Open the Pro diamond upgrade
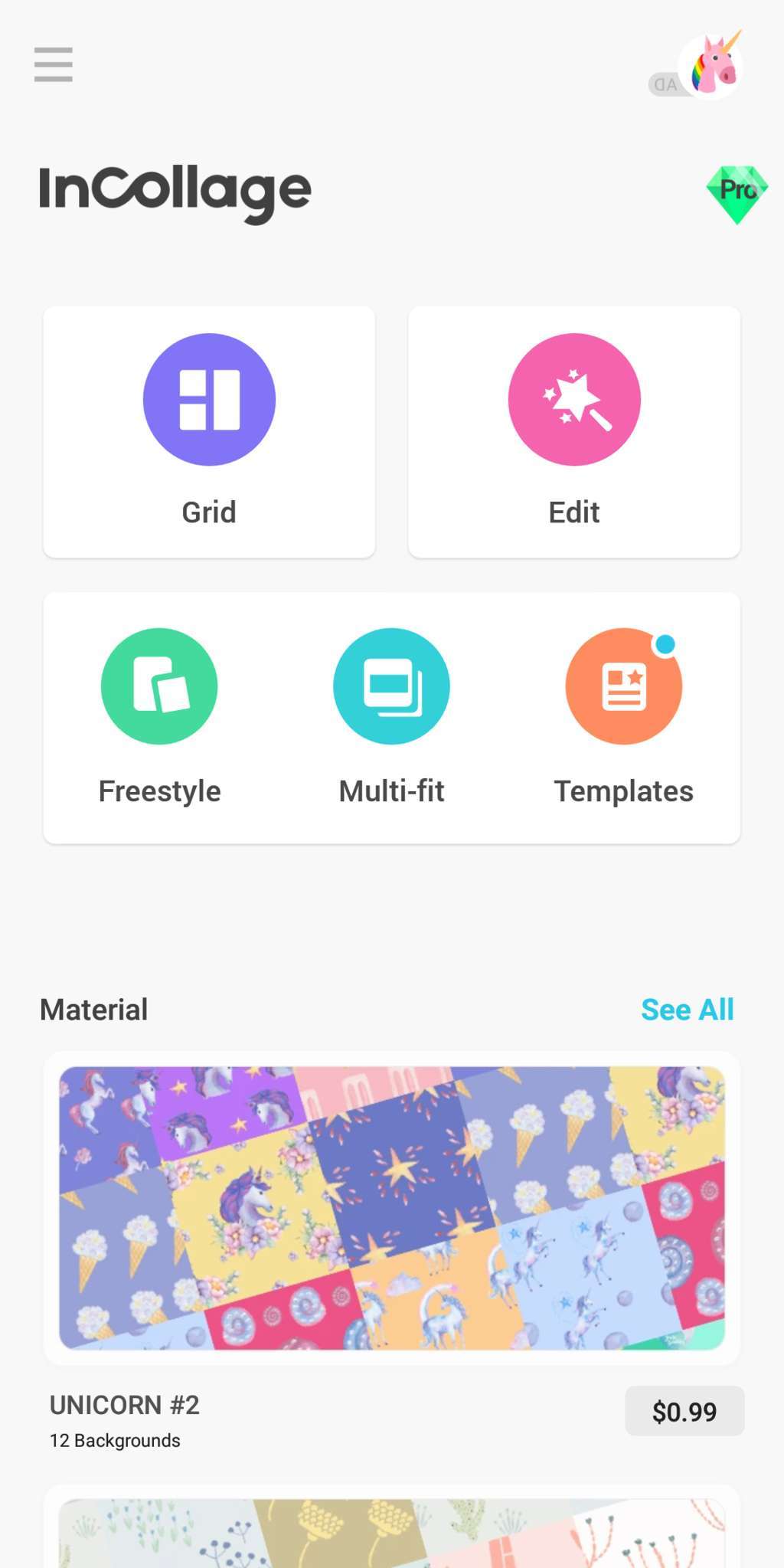The image size is (784, 1568). tap(737, 194)
